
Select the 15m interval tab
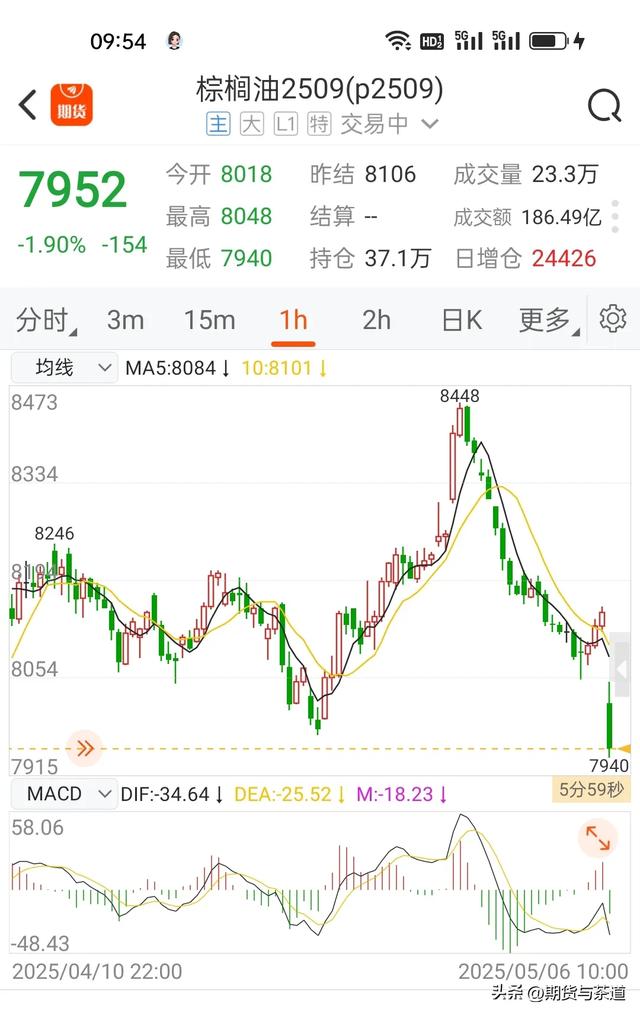[x=209, y=320]
